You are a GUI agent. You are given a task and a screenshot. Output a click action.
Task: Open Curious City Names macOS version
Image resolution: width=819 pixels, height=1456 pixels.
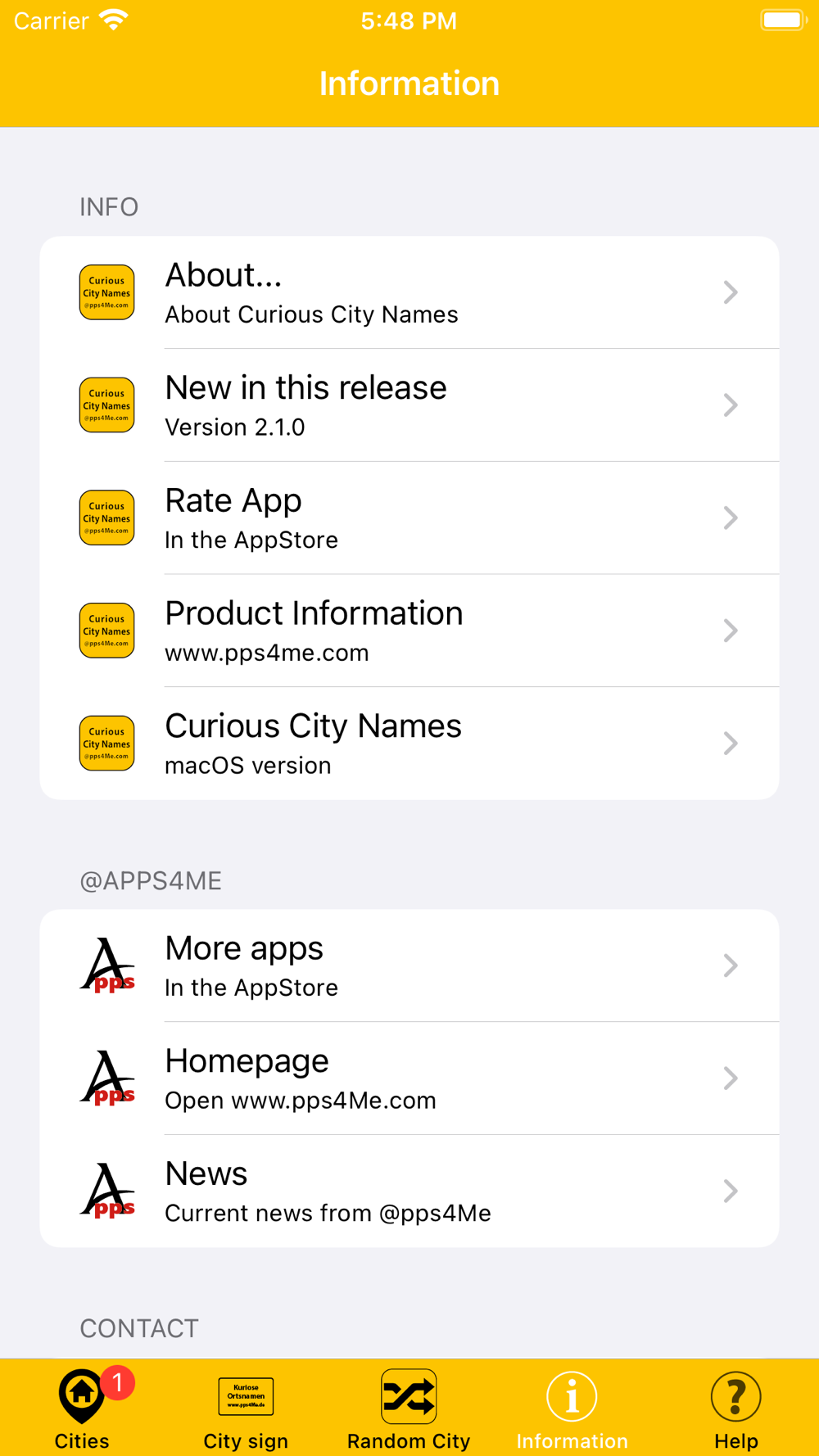tap(409, 744)
